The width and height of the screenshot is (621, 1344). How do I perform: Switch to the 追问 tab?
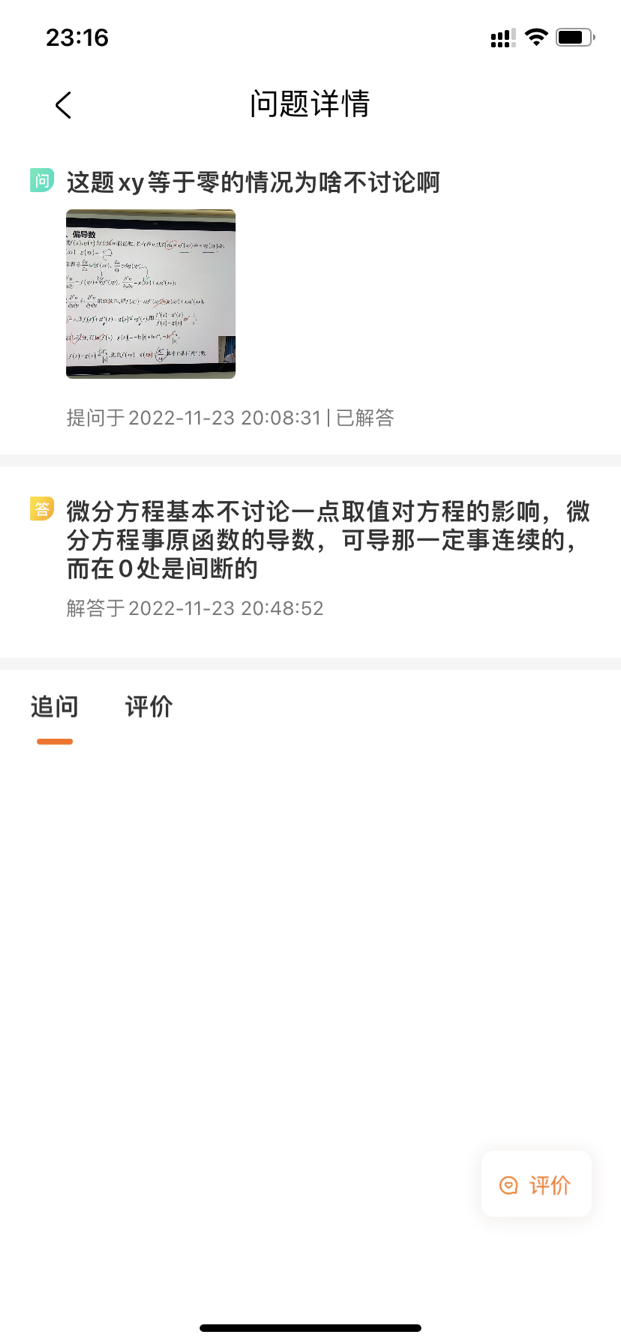[54, 707]
